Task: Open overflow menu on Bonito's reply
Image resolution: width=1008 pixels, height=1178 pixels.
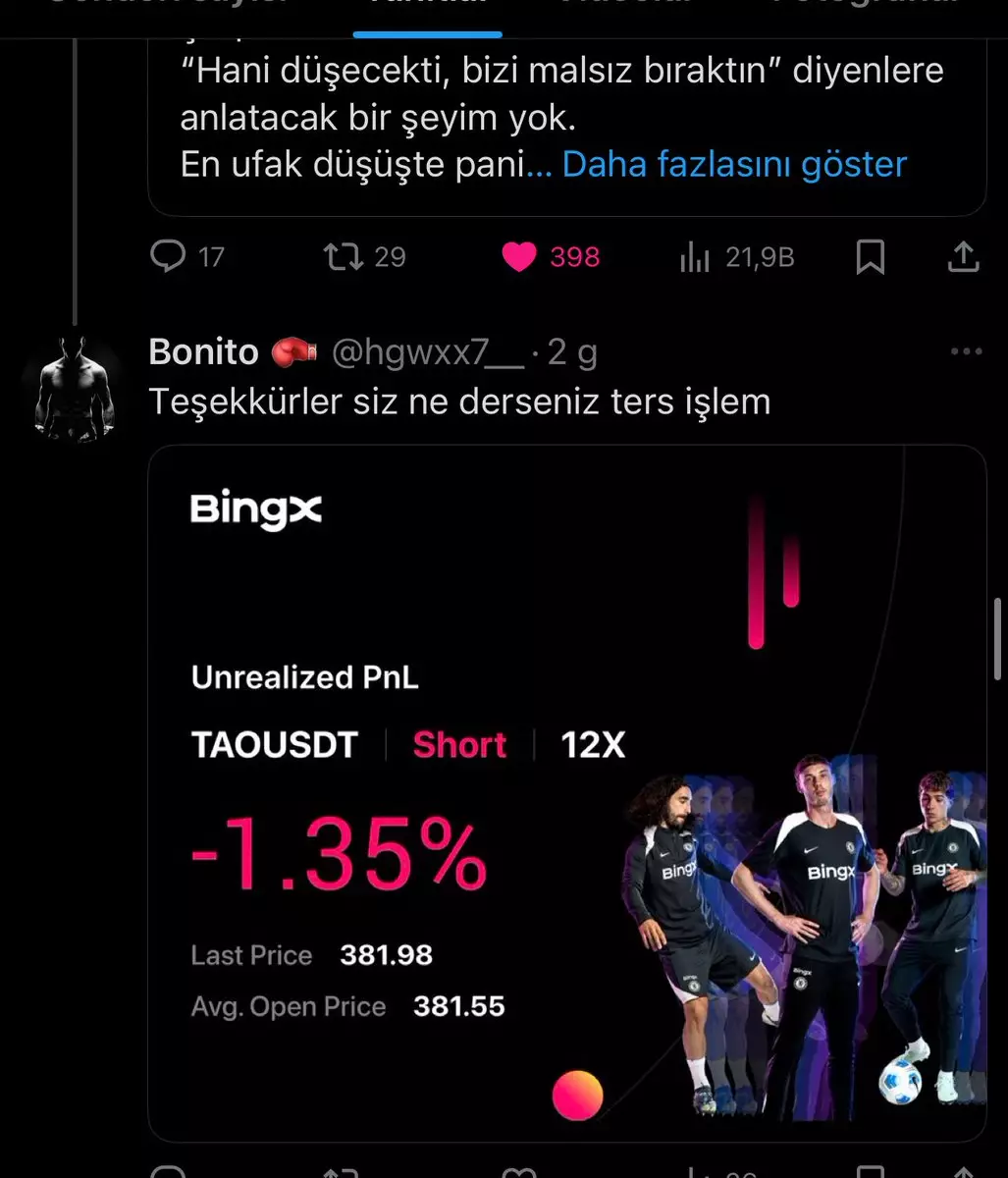Action: (x=966, y=352)
